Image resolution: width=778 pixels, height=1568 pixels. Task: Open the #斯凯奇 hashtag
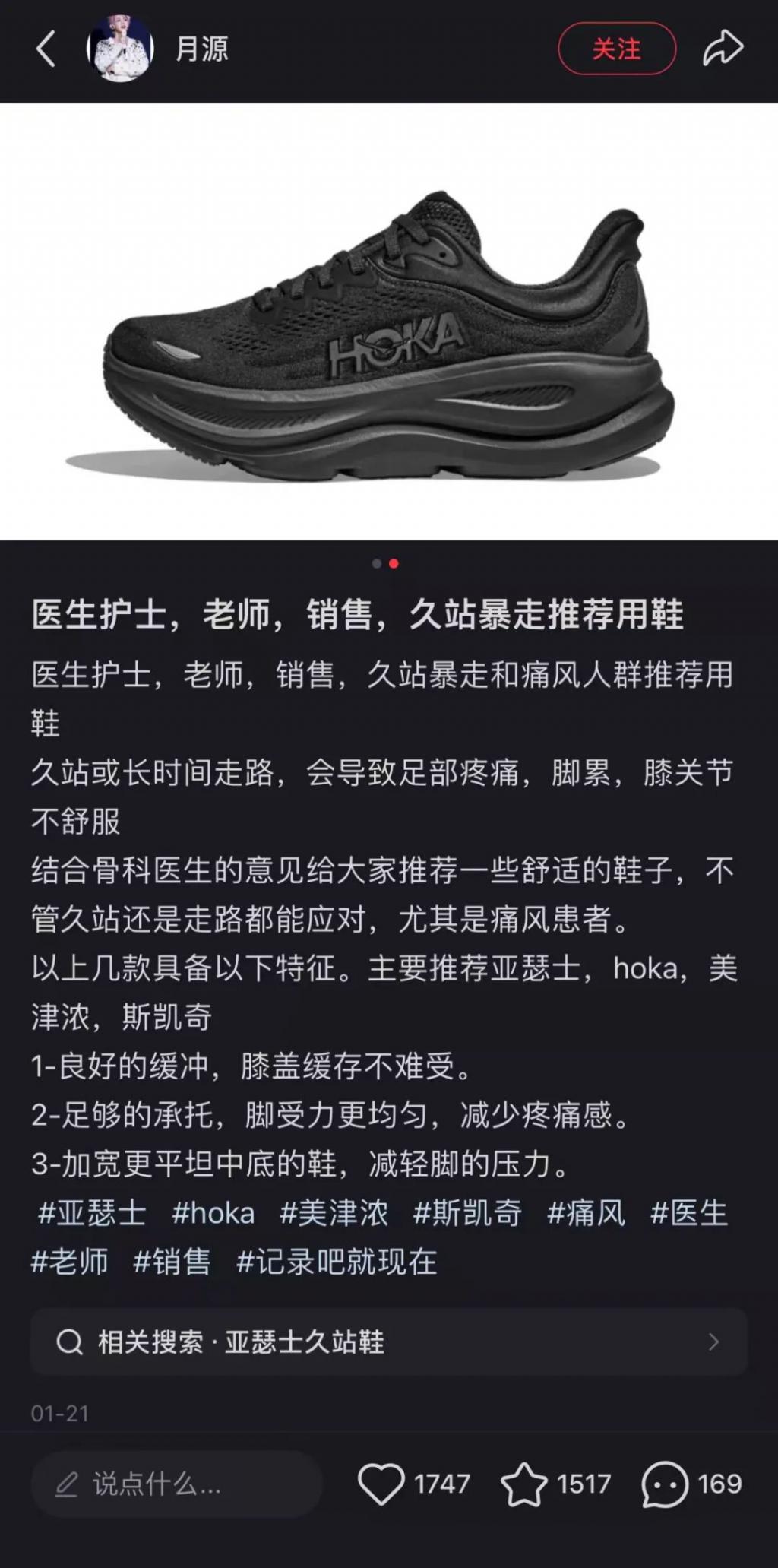tap(467, 1213)
